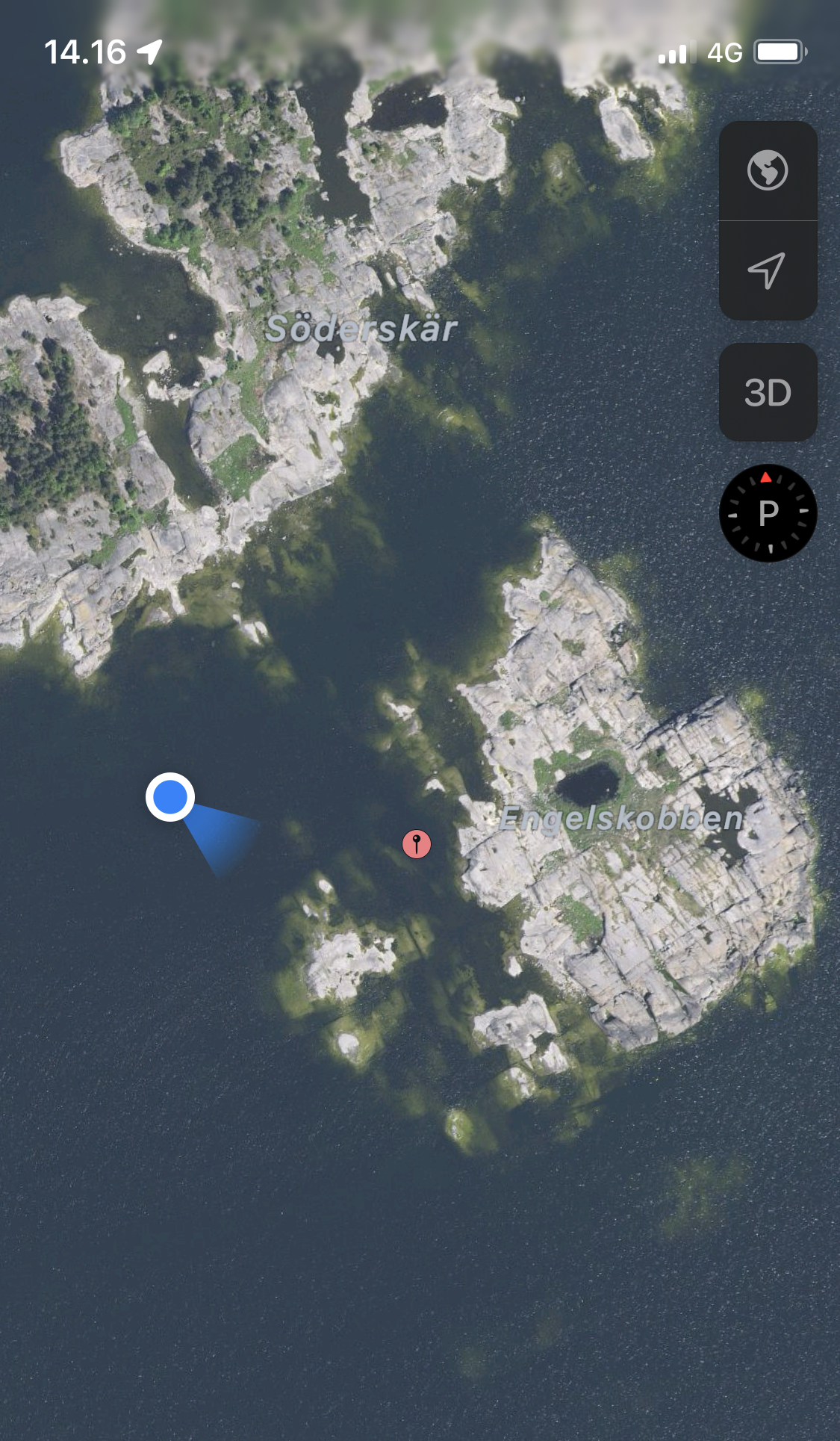Tap the location tracking arrow button

pyautogui.click(x=768, y=270)
